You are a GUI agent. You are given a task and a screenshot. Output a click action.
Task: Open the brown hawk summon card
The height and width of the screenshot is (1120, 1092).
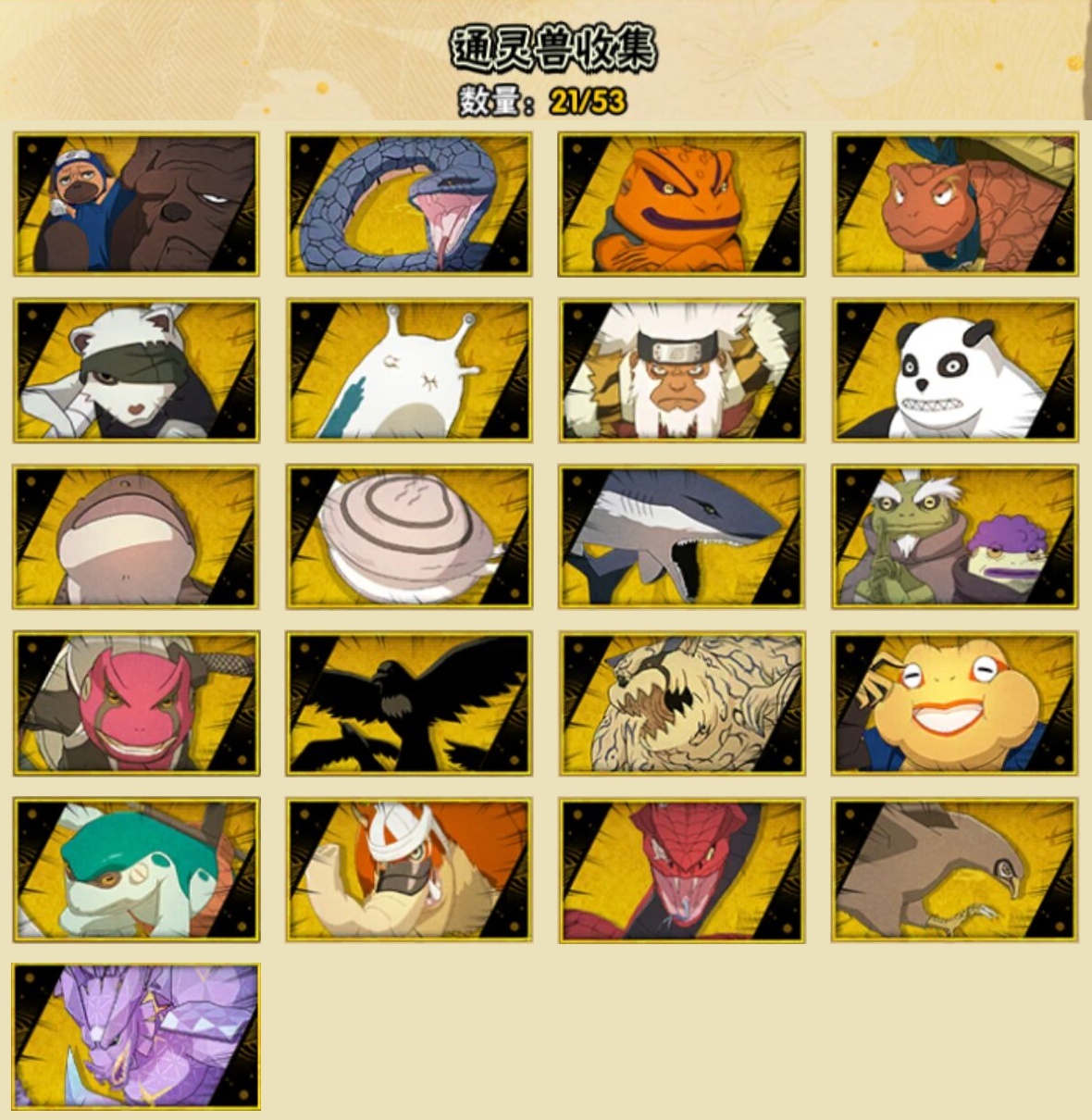click(x=954, y=870)
